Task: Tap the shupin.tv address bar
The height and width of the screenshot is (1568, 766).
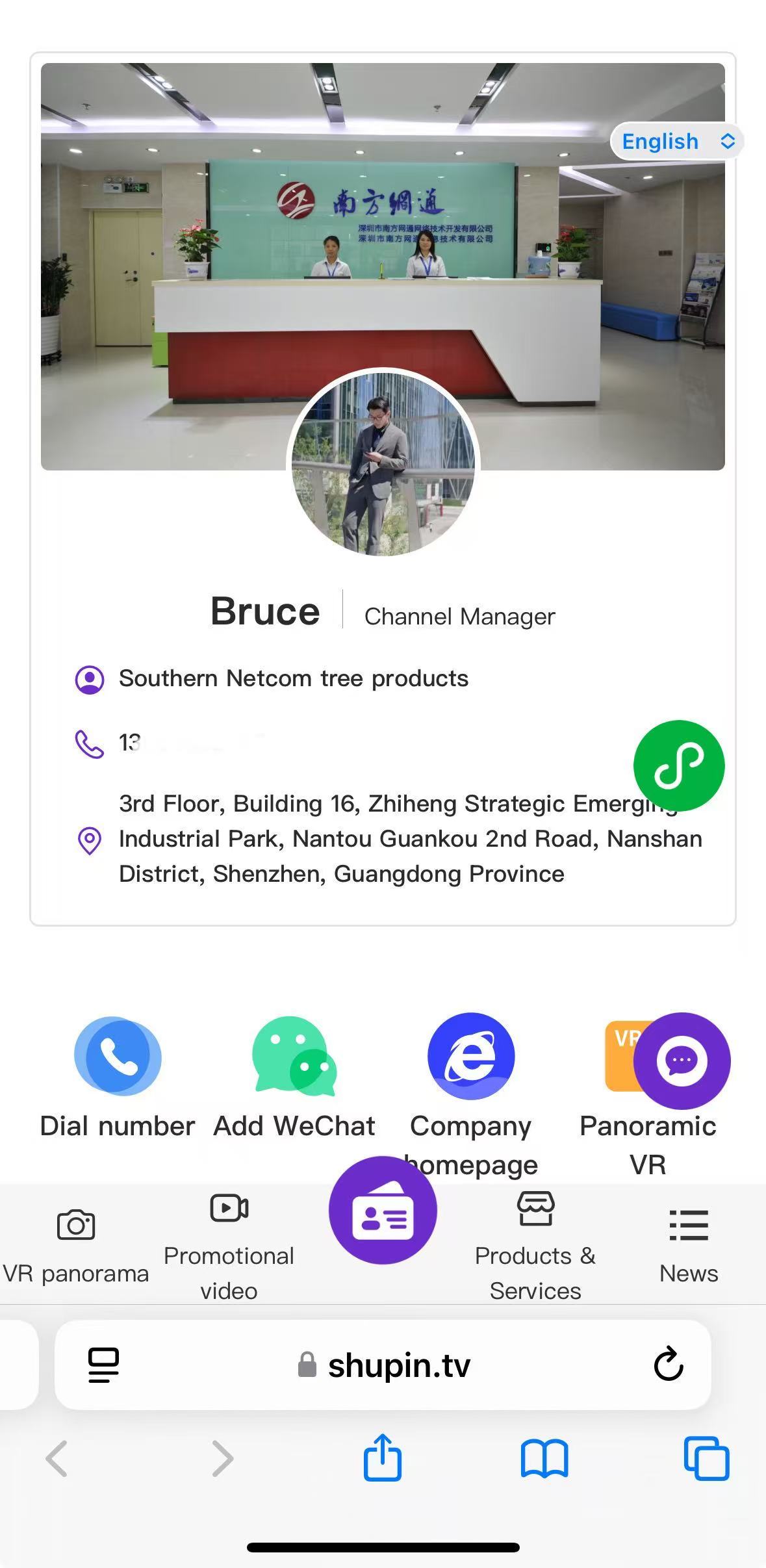Action: [x=398, y=1365]
